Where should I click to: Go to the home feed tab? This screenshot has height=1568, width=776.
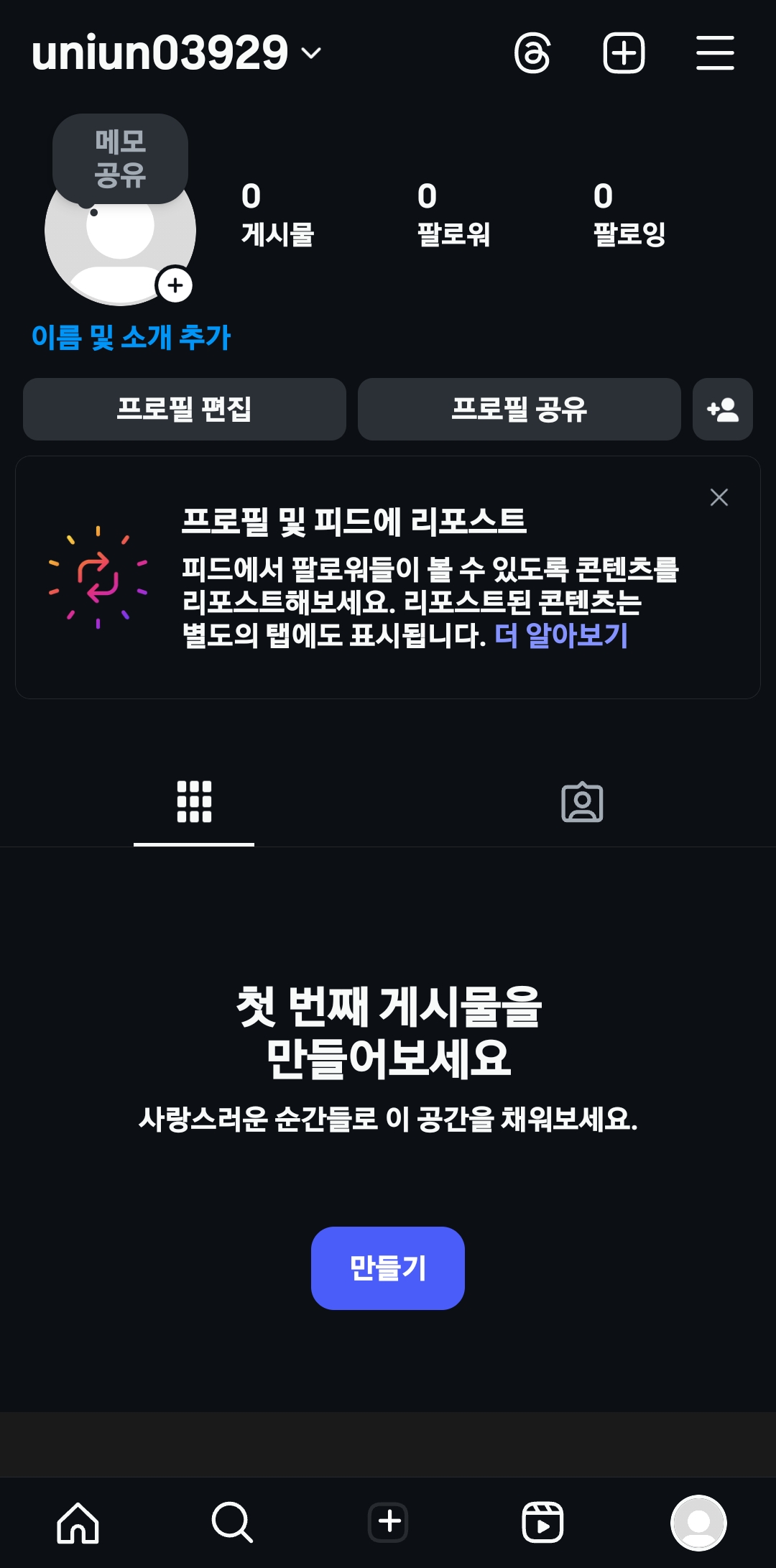[78, 1522]
